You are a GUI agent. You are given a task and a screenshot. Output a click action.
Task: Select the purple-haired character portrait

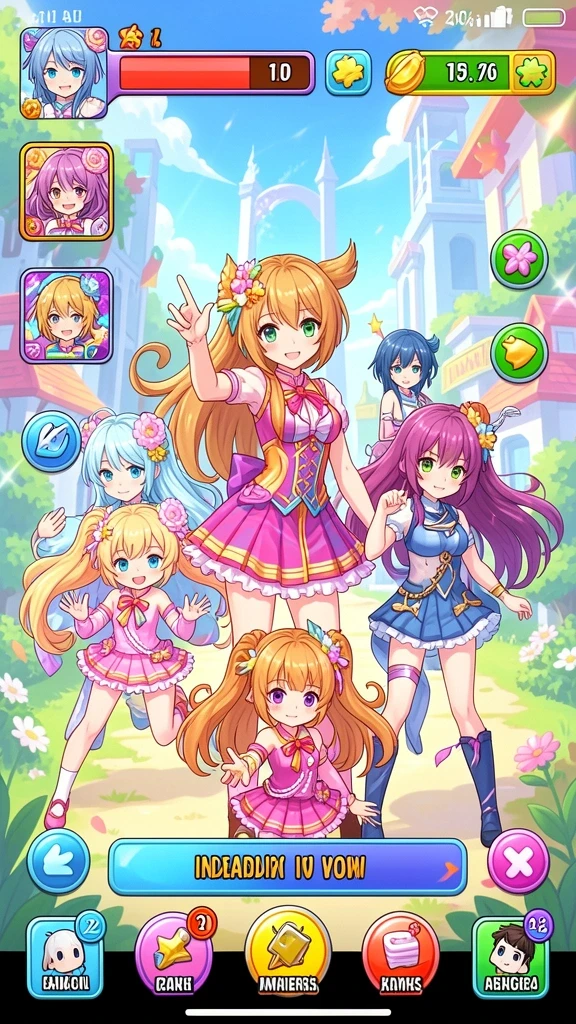point(66,191)
